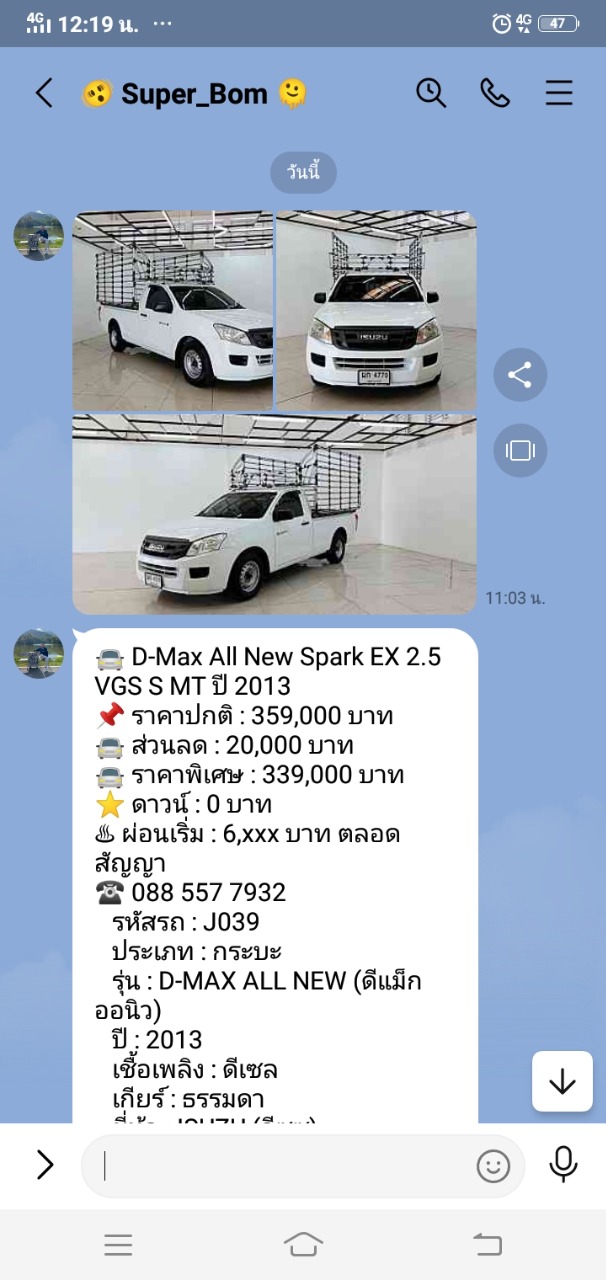Image resolution: width=606 pixels, height=1280 pixels.
Task: Go to the system home screen
Action: point(303,1244)
